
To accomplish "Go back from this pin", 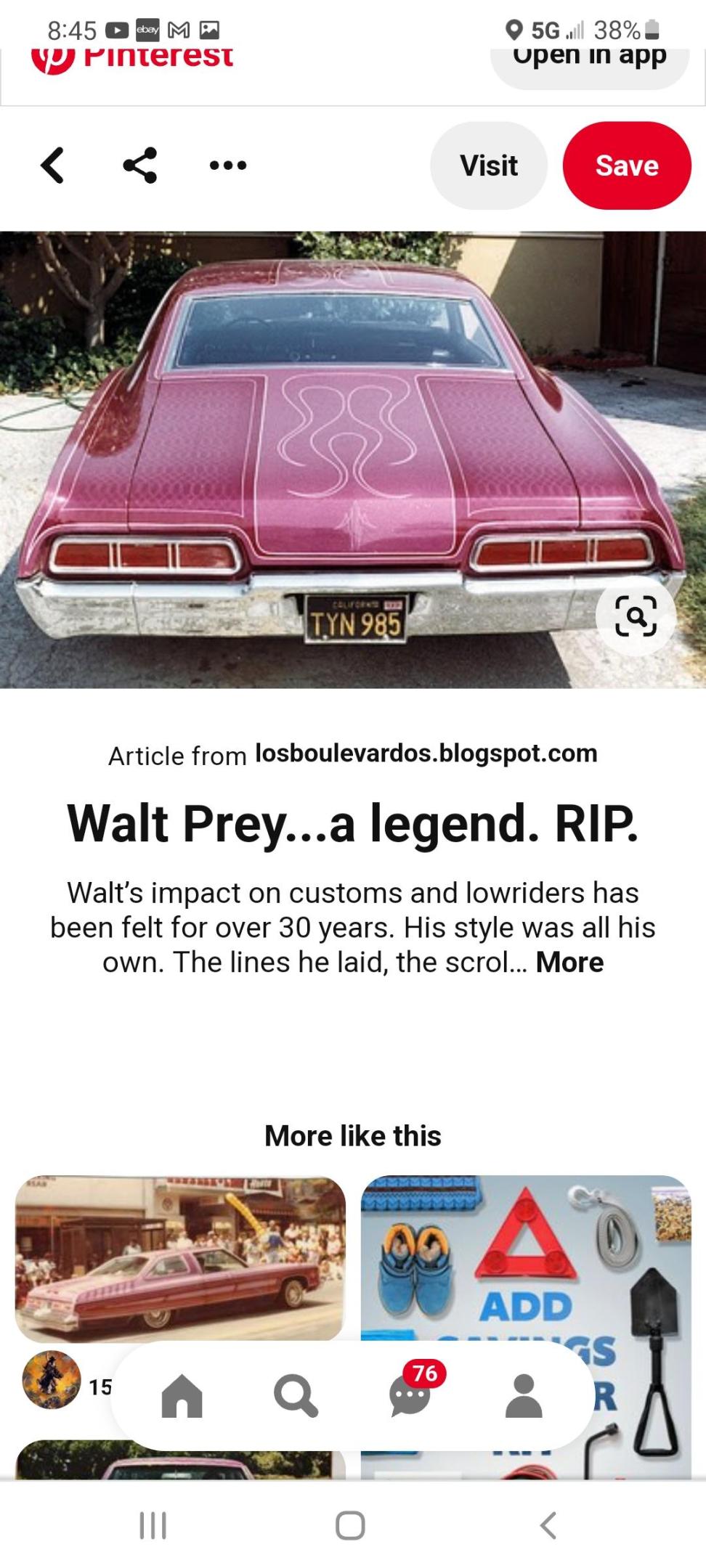I will (x=52, y=166).
